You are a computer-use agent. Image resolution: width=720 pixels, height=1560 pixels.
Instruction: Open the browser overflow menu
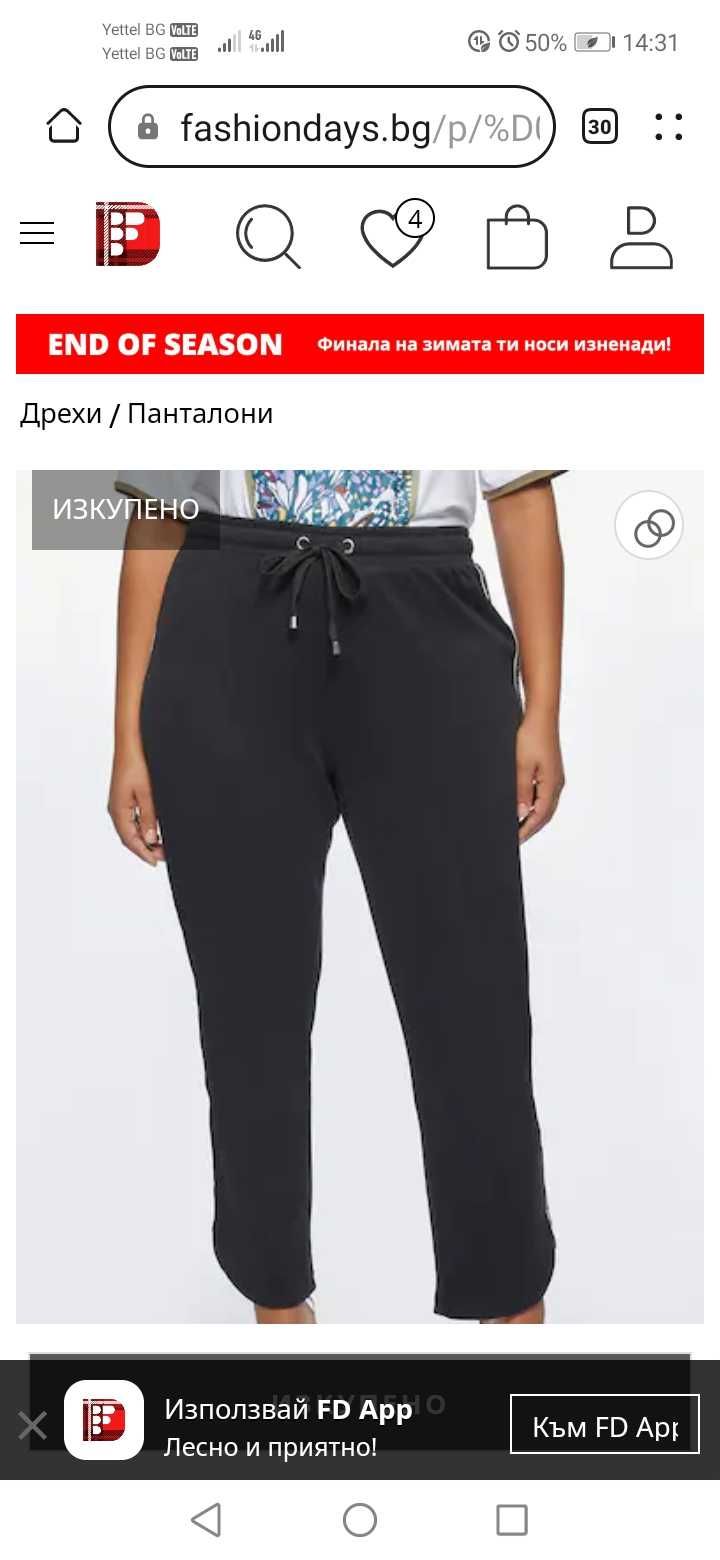click(668, 127)
